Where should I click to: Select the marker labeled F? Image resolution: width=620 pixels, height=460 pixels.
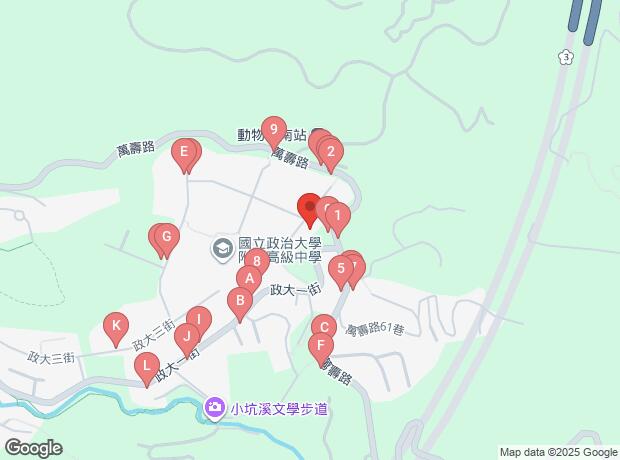pyautogui.click(x=319, y=347)
